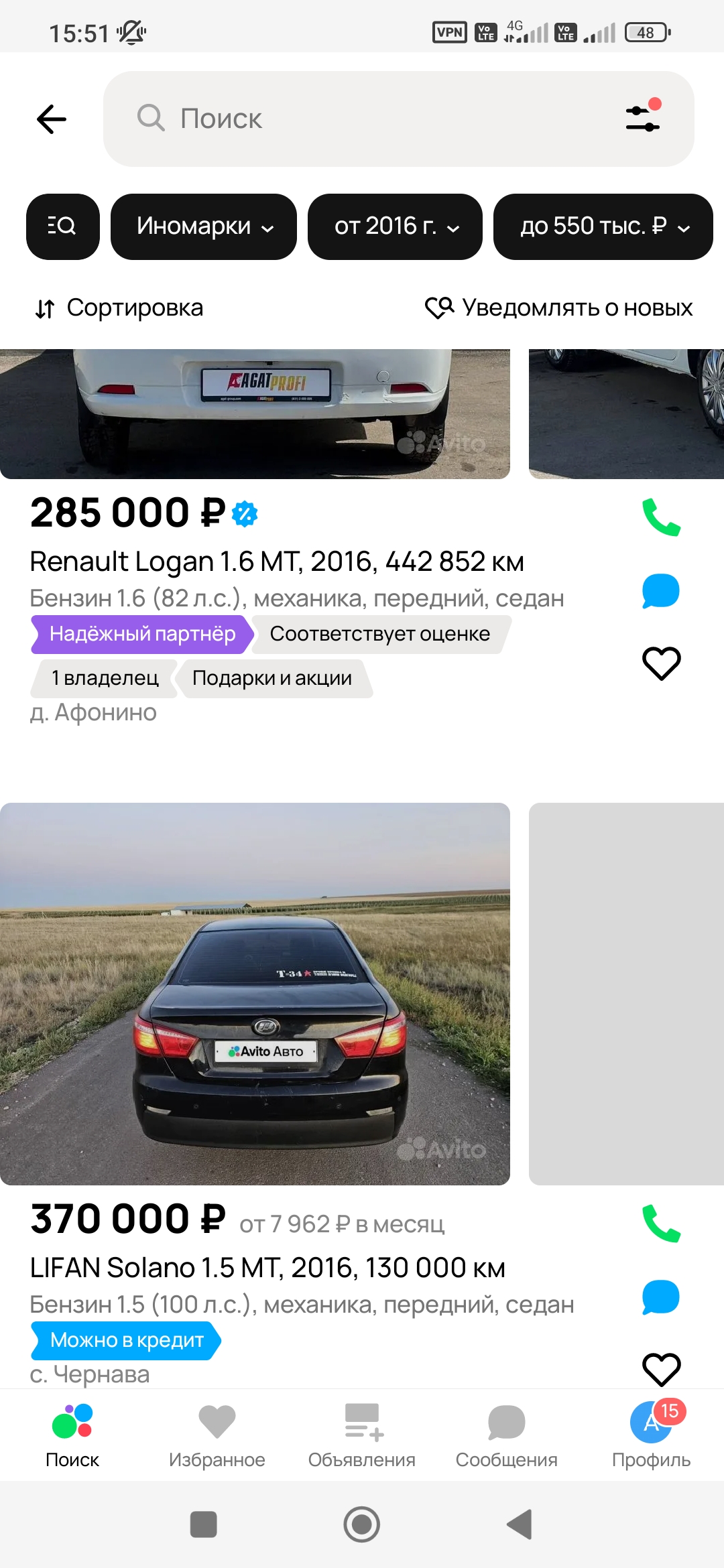Add Renault Logan to favorites
Screen dimensions: 724x1568
tap(661, 663)
